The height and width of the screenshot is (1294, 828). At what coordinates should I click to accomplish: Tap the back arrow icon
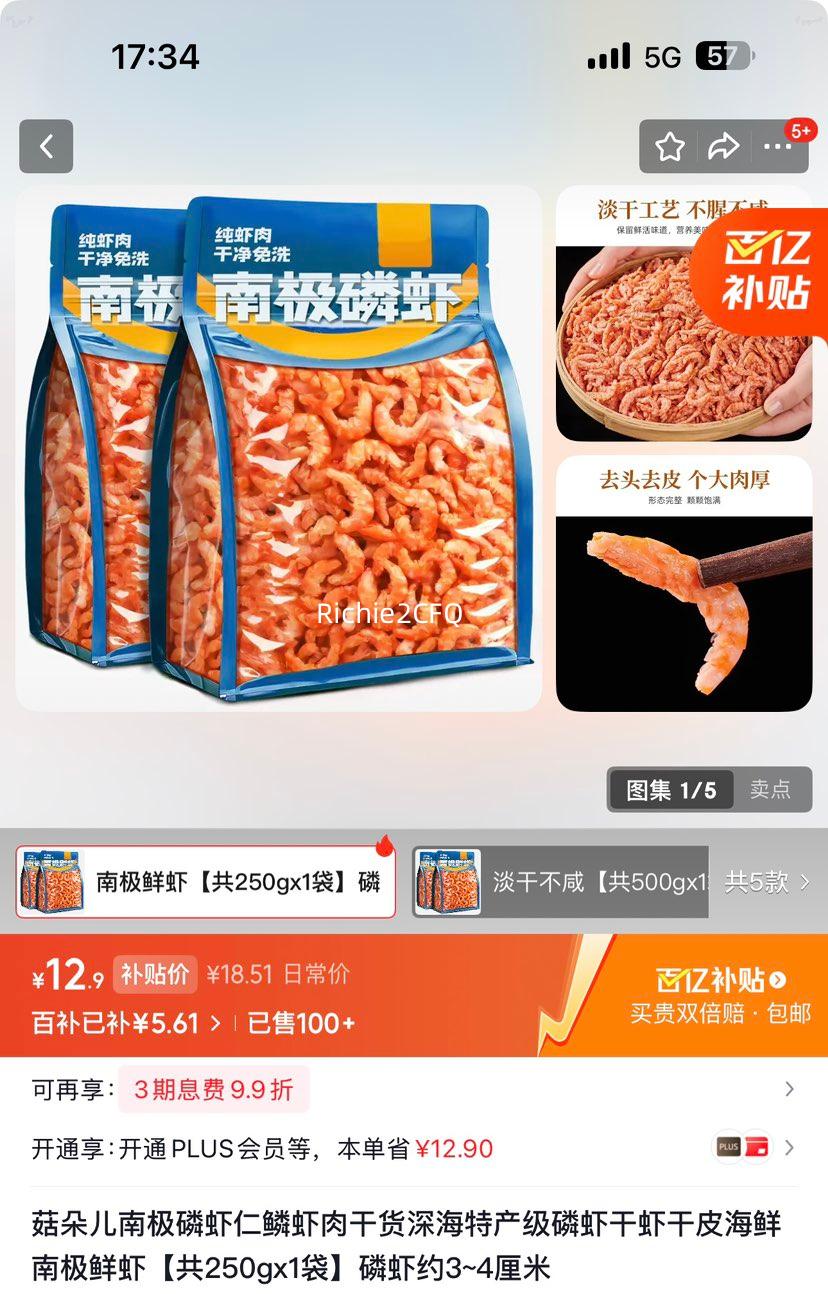(46, 146)
